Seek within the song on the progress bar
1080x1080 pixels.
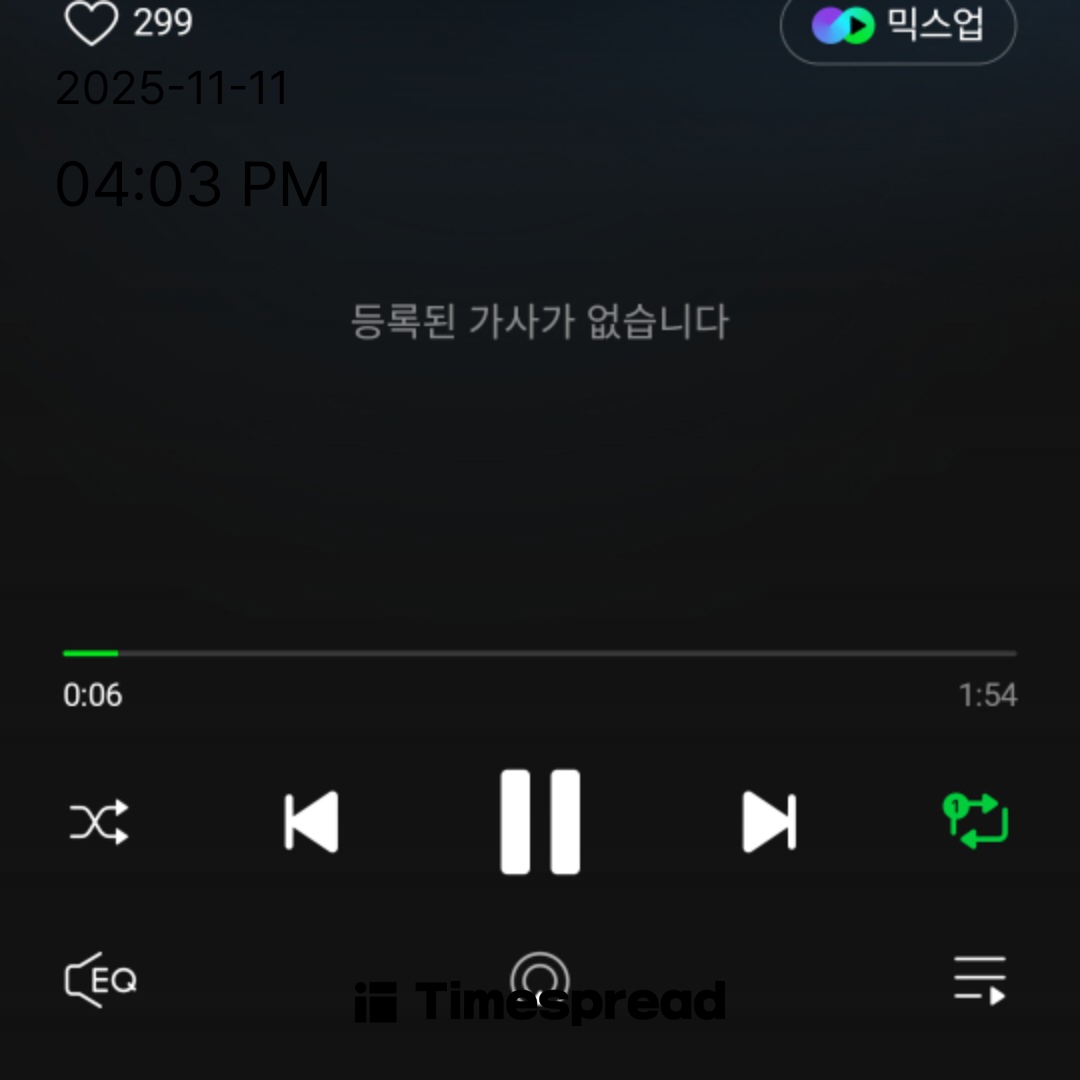540,653
